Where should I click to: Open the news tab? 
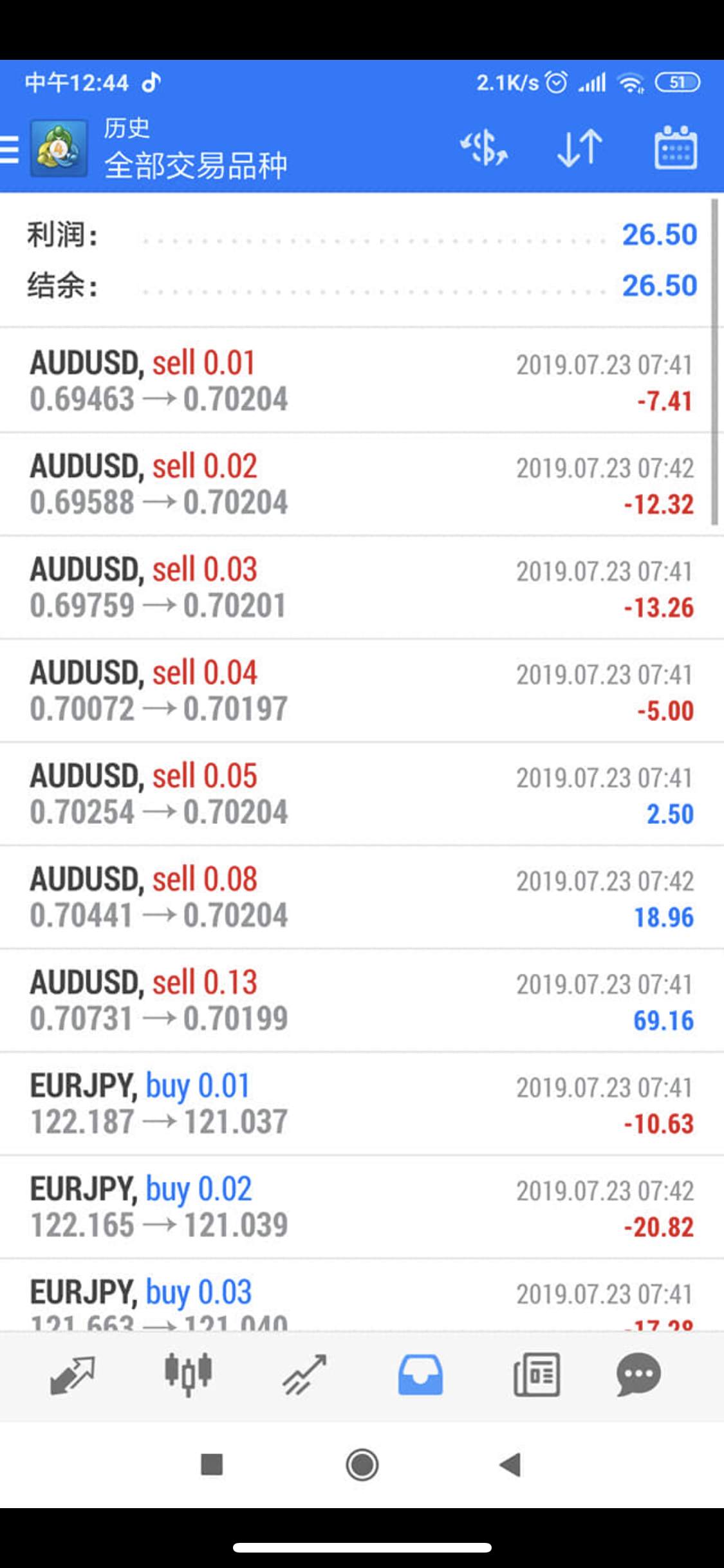(x=536, y=1375)
